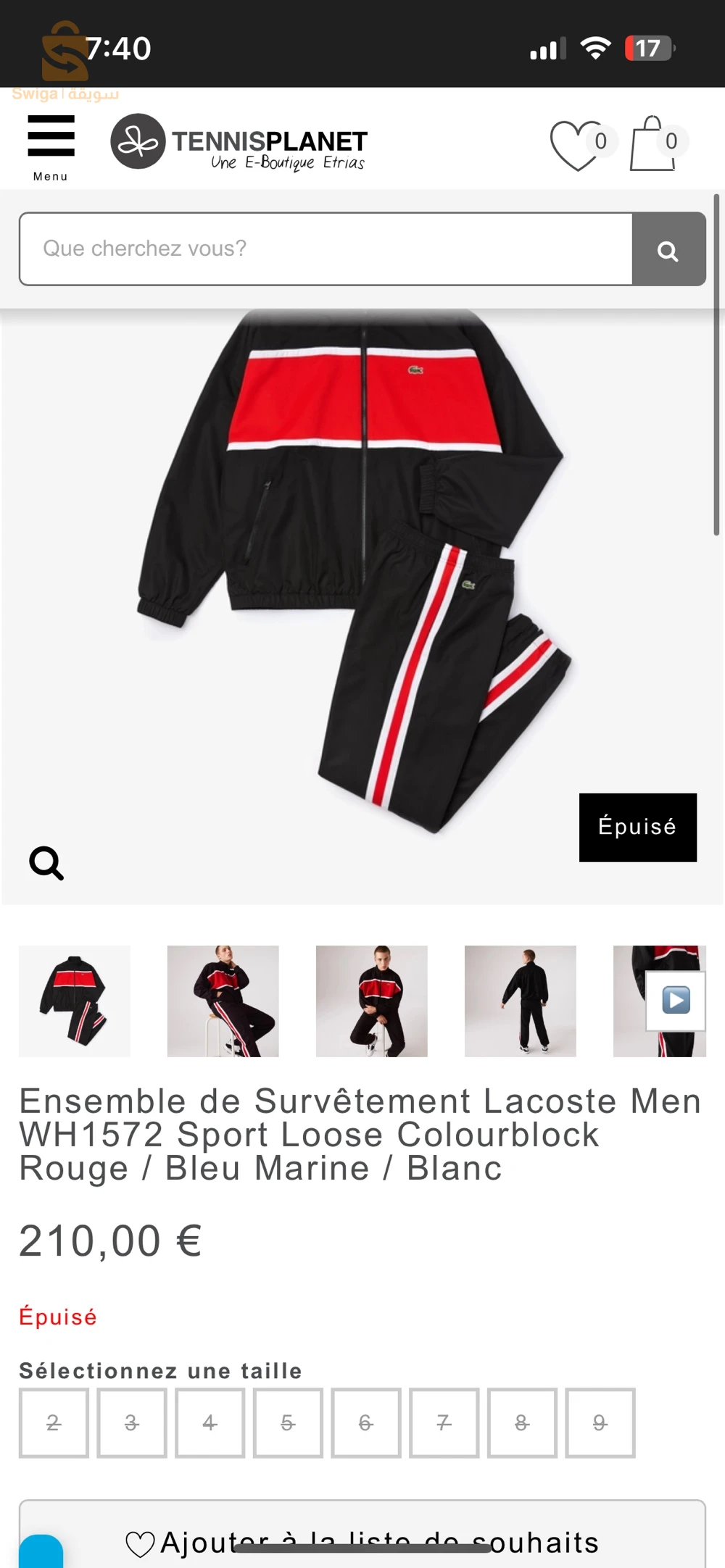This screenshot has width=725, height=1568.
Task: Click the search magnifier button
Action: pyautogui.click(x=668, y=249)
